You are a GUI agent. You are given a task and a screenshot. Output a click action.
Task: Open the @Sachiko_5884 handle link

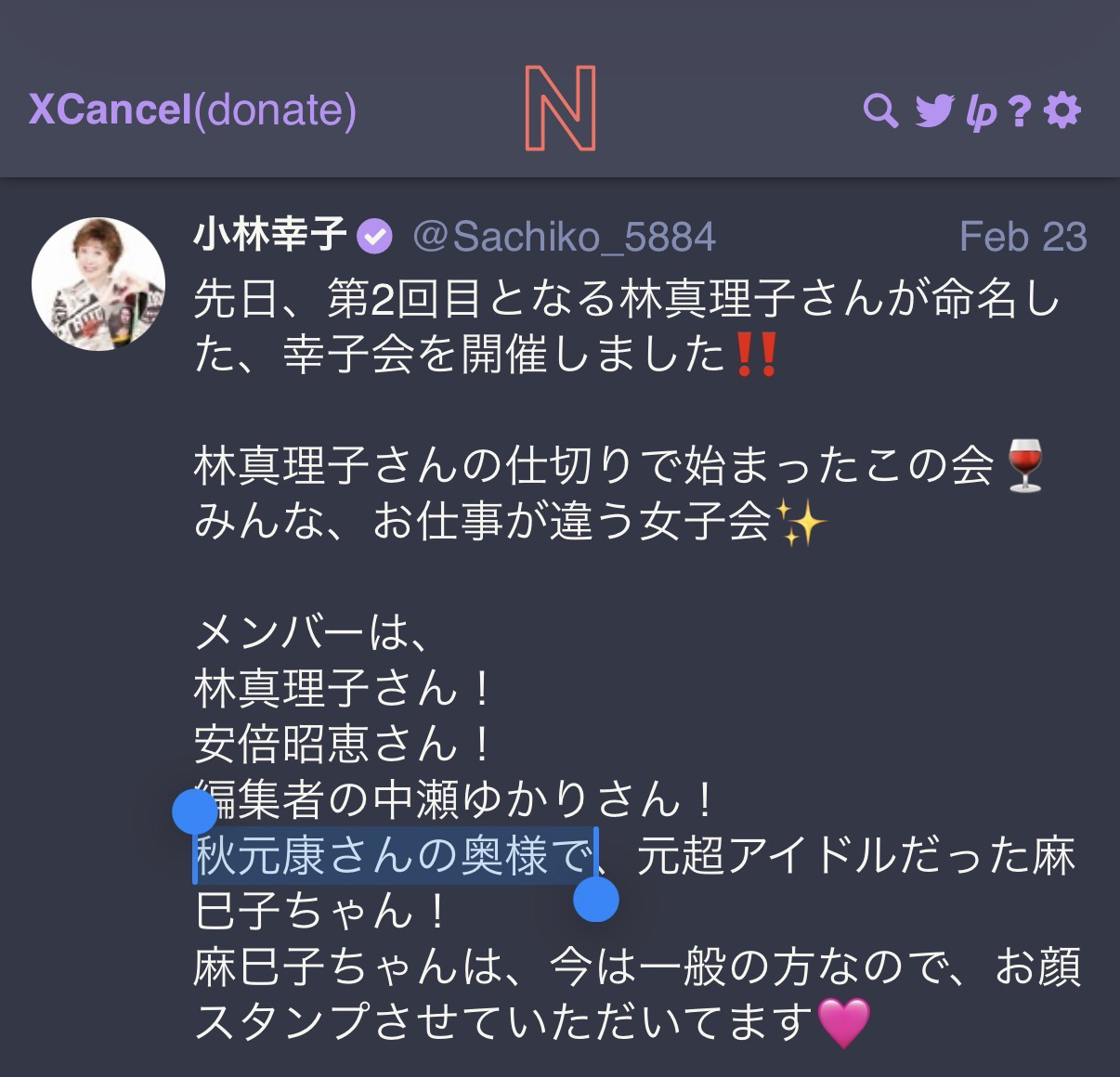(564, 237)
